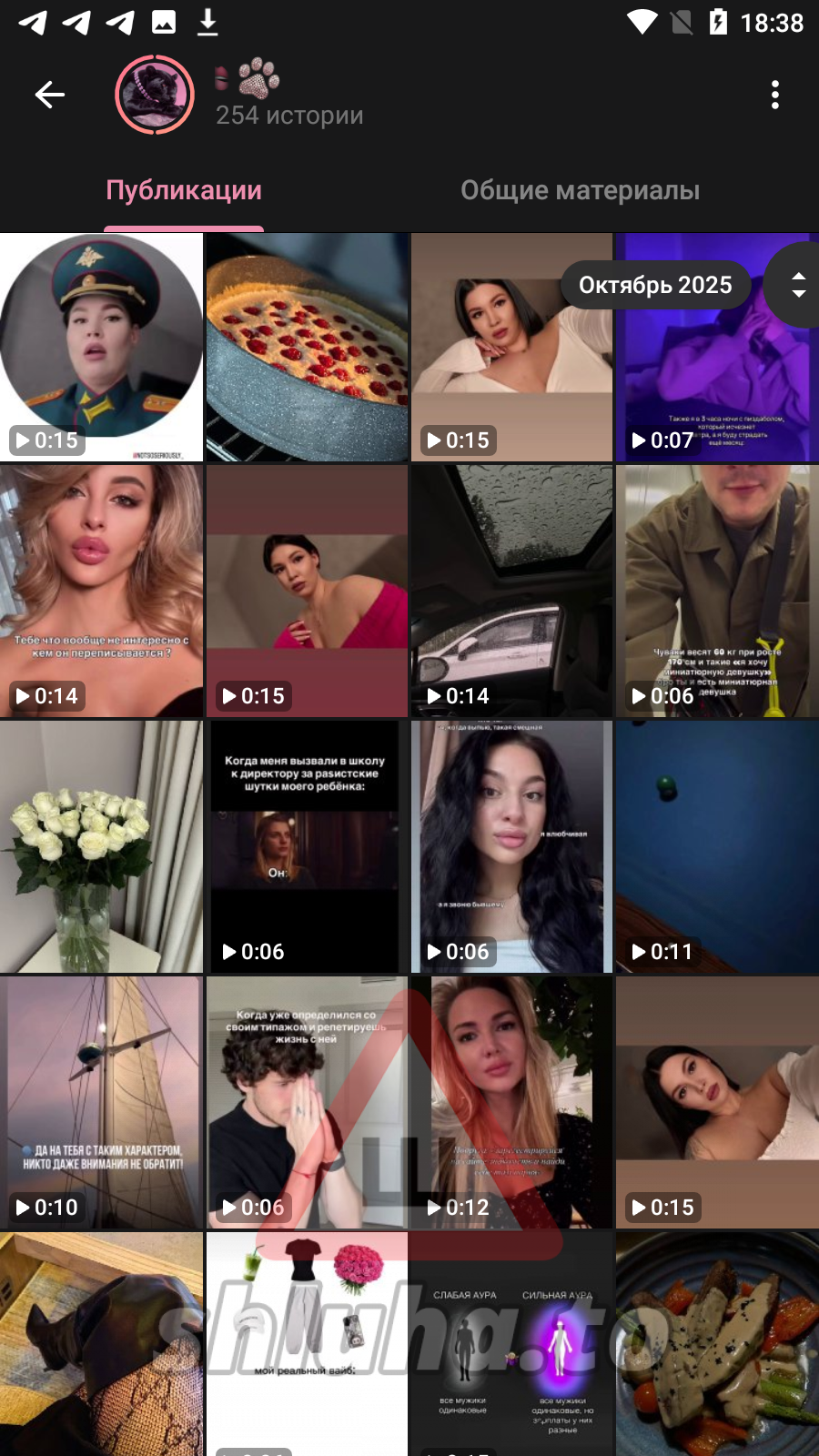Screen dimensions: 819x1456
Task: Play the sailboat ДА НА ТЕБЯ video
Action: [101, 1101]
